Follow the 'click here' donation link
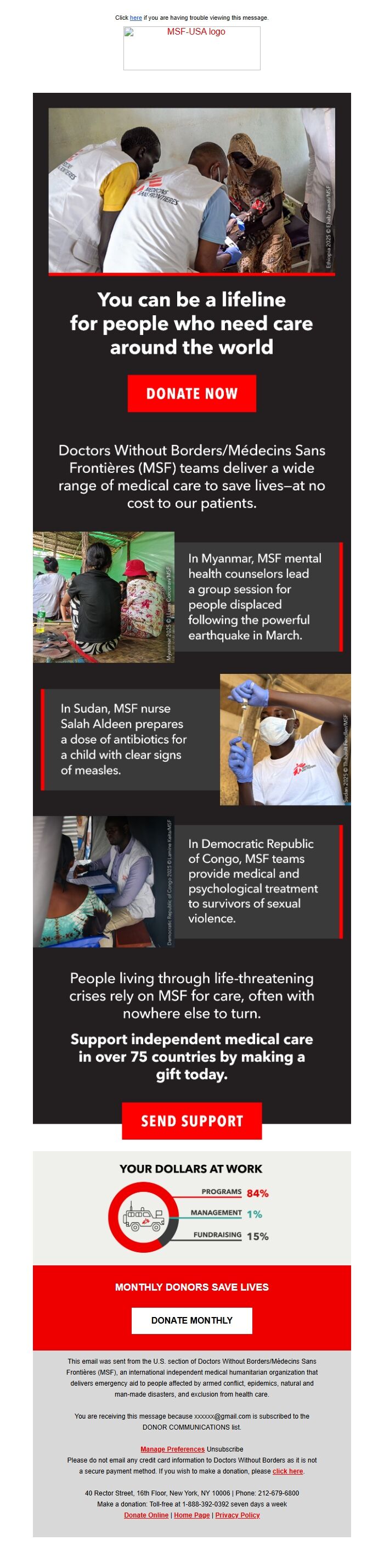 coord(287,1471)
